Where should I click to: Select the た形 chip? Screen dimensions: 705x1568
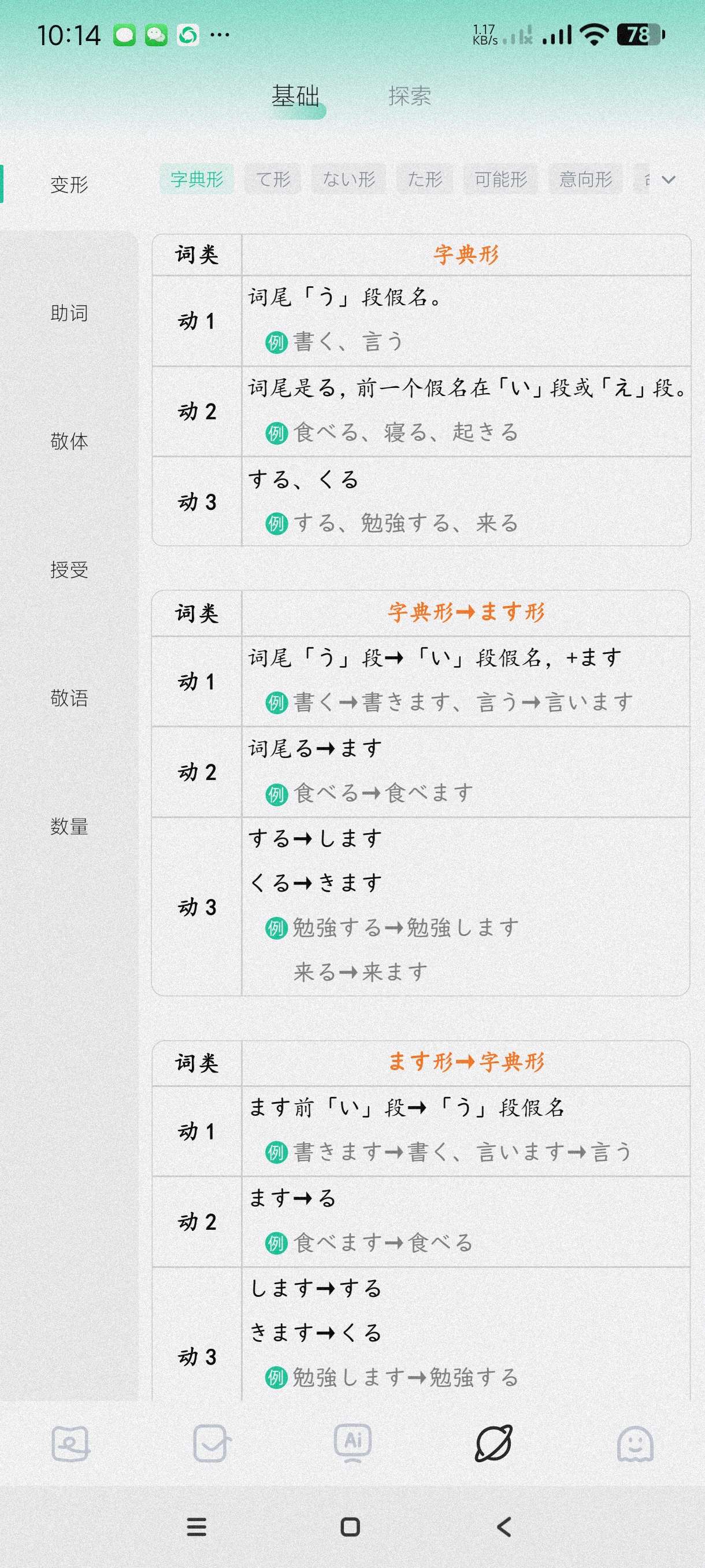[425, 179]
